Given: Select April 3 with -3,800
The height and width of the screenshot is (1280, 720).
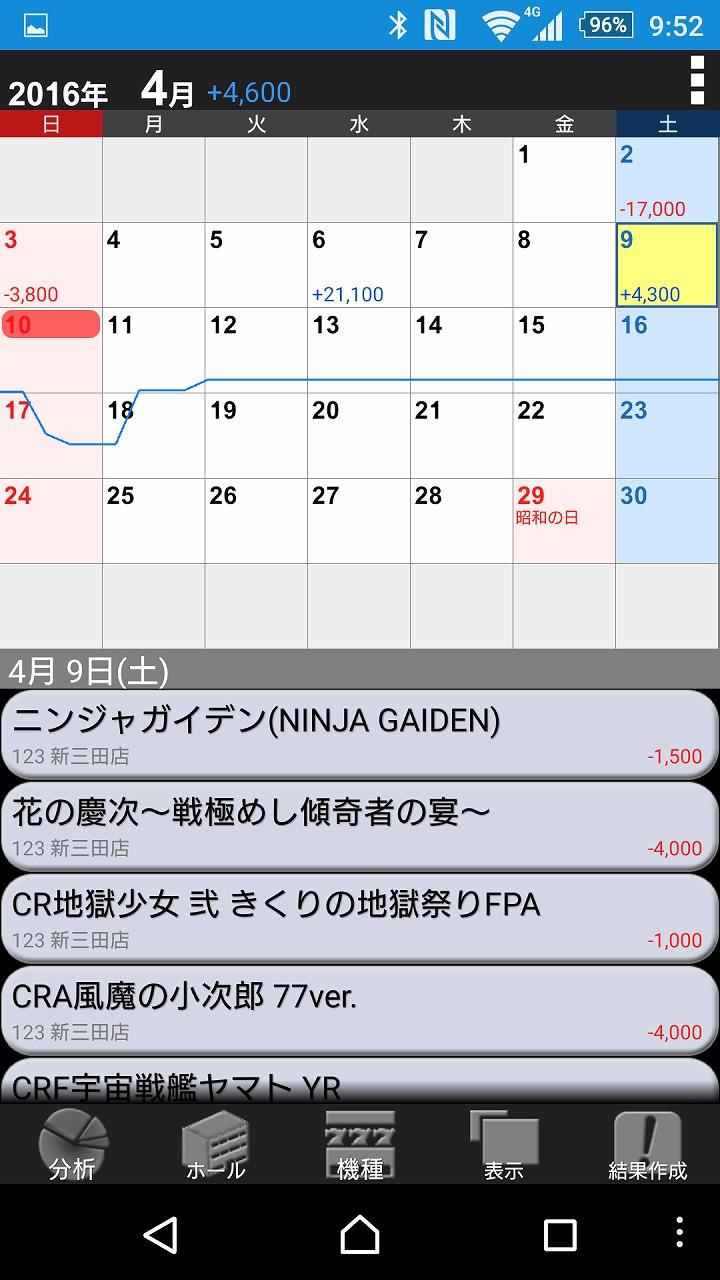Looking at the screenshot, I should pyautogui.click(x=51, y=265).
